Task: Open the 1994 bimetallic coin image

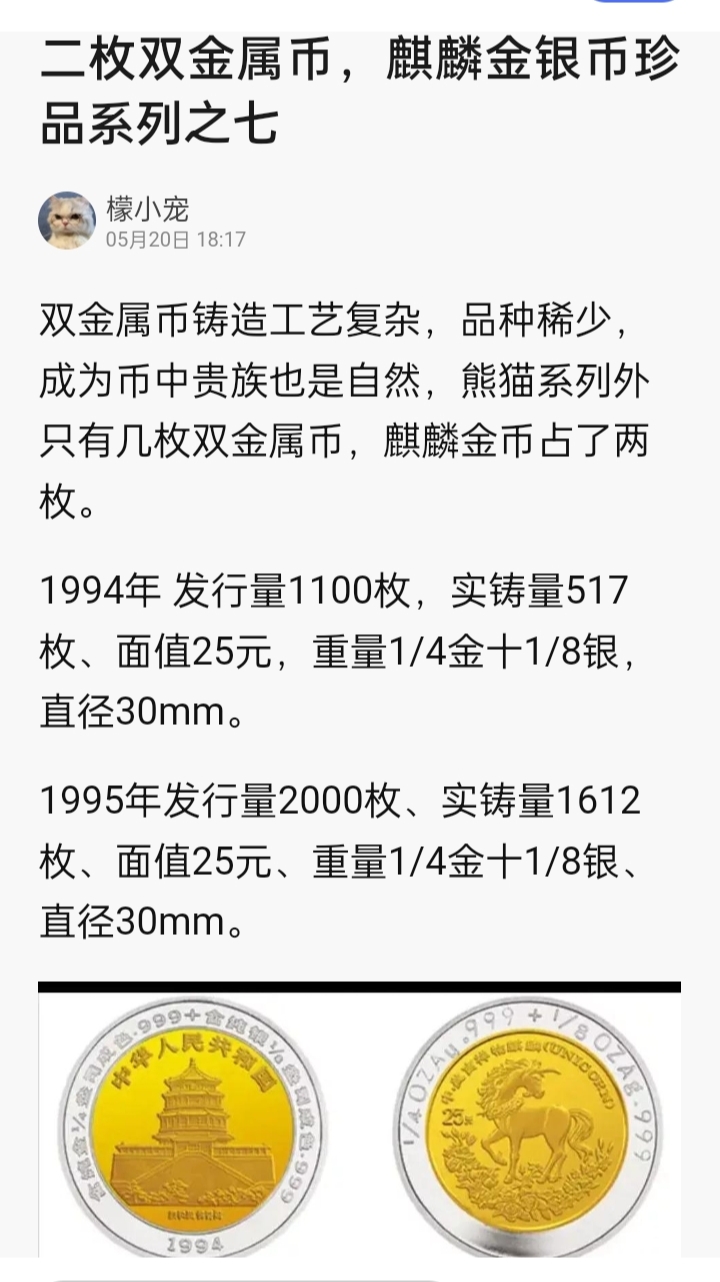Action: [360, 1122]
